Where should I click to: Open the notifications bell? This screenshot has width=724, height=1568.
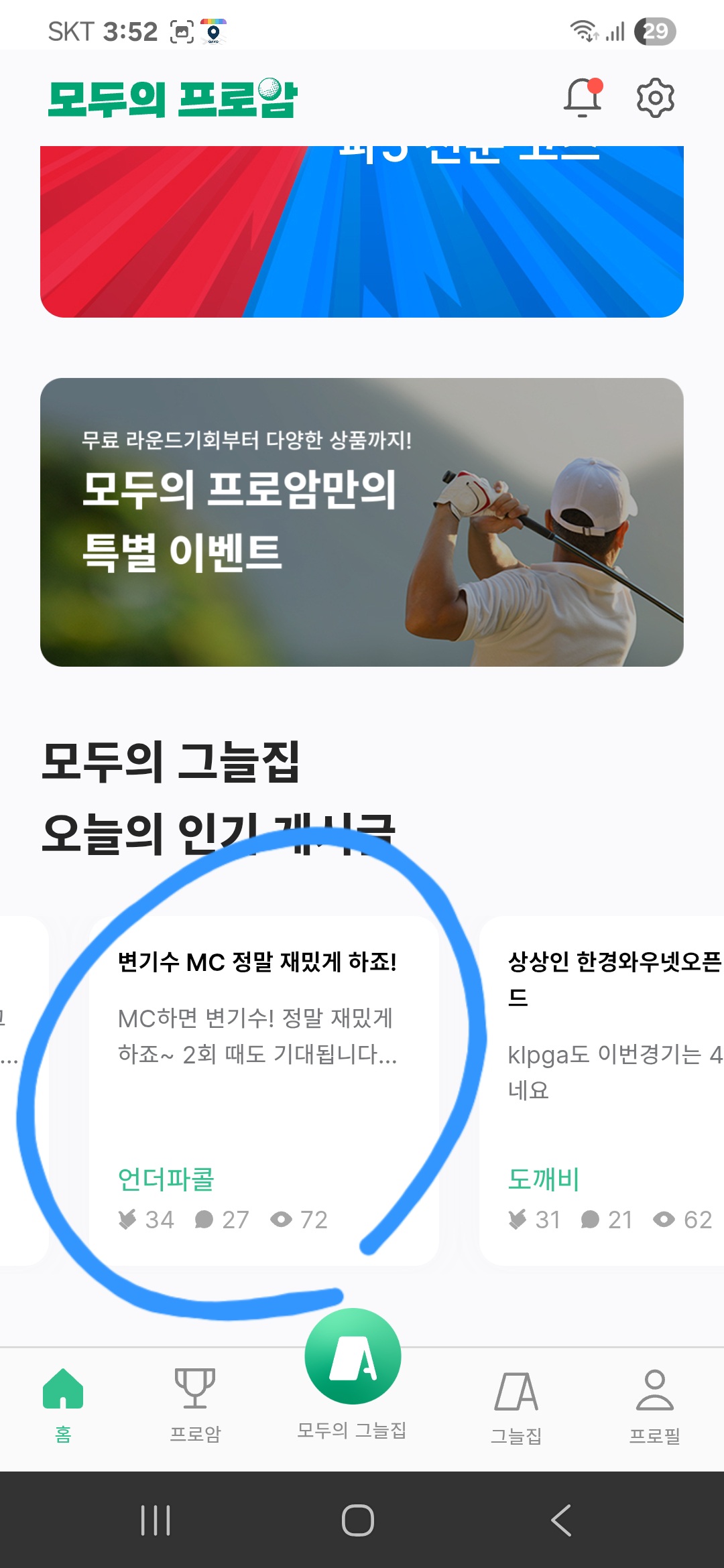582,98
